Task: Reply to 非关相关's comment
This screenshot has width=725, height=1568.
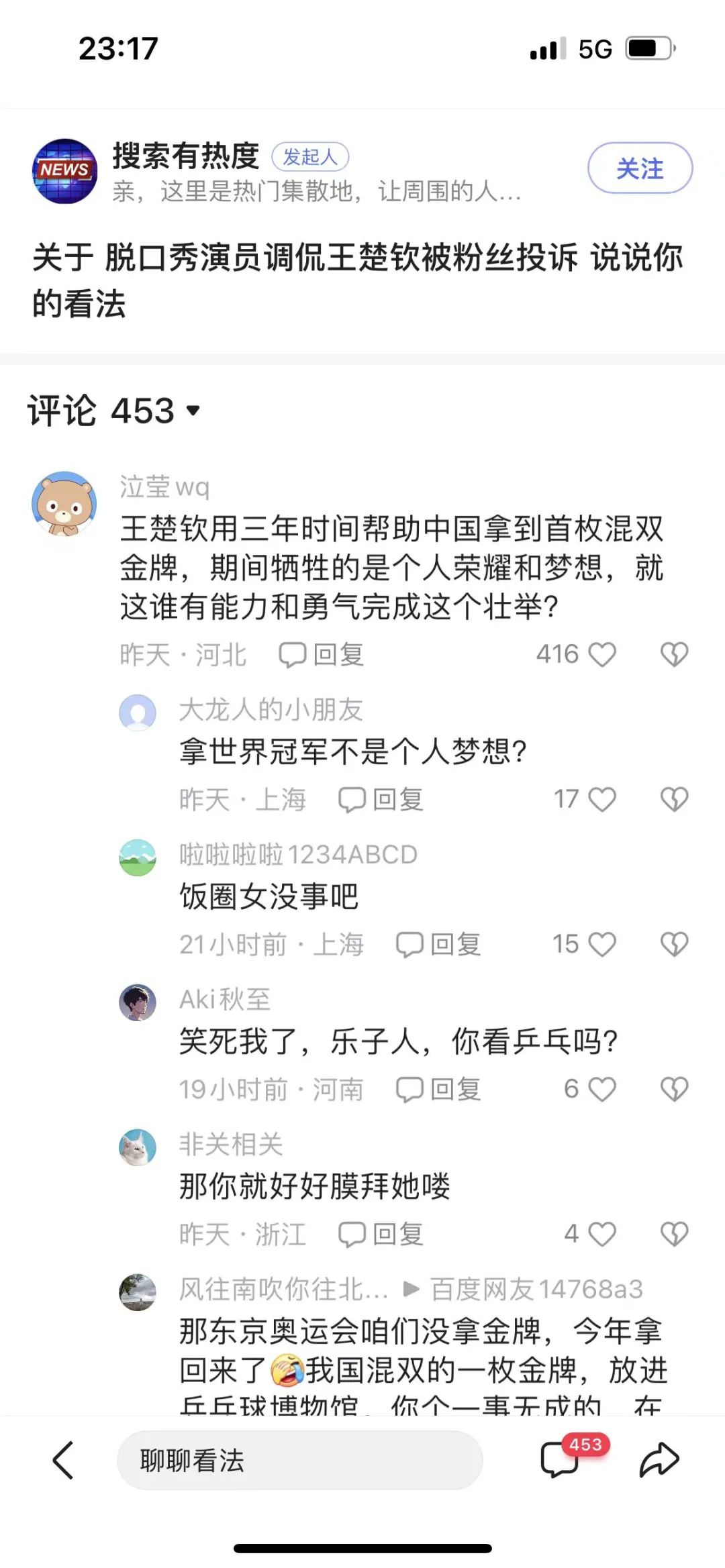Action: pos(381,1234)
